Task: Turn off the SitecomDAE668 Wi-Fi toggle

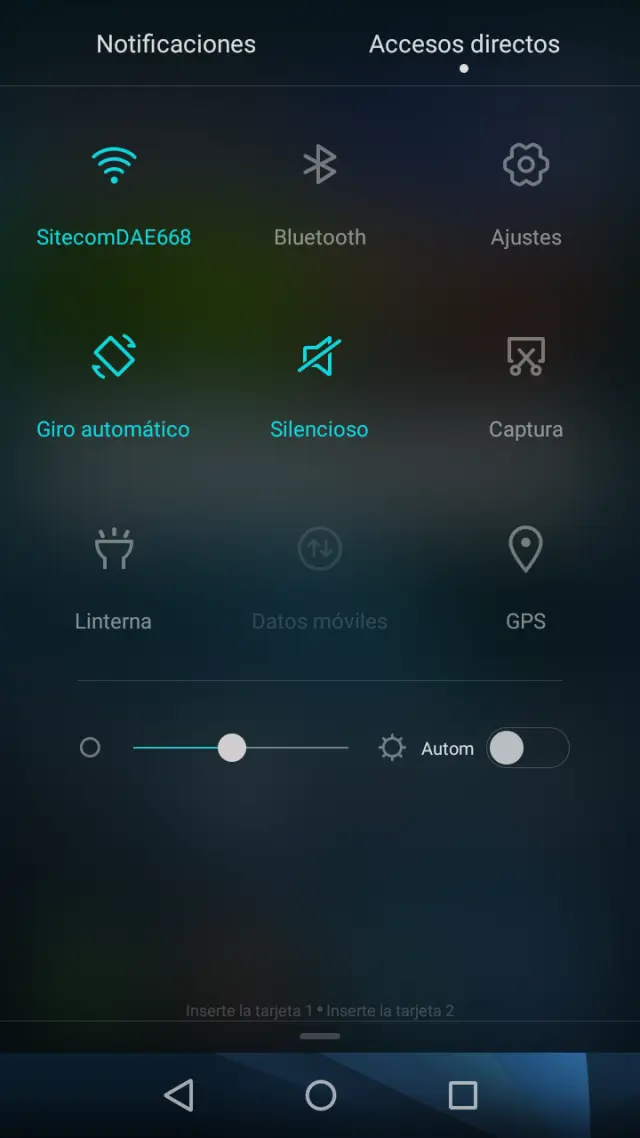Action: 114,166
